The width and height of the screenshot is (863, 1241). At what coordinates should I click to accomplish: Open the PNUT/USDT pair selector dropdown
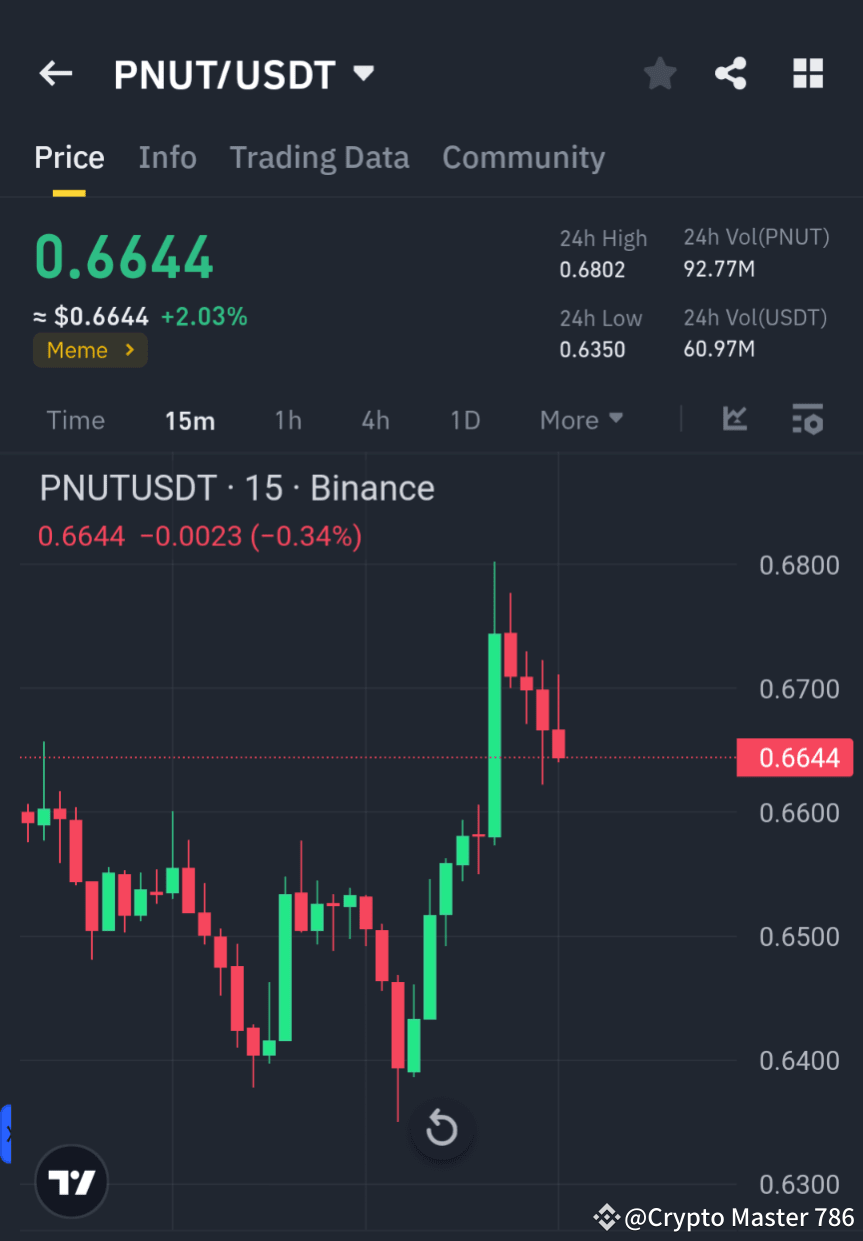click(x=363, y=72)
